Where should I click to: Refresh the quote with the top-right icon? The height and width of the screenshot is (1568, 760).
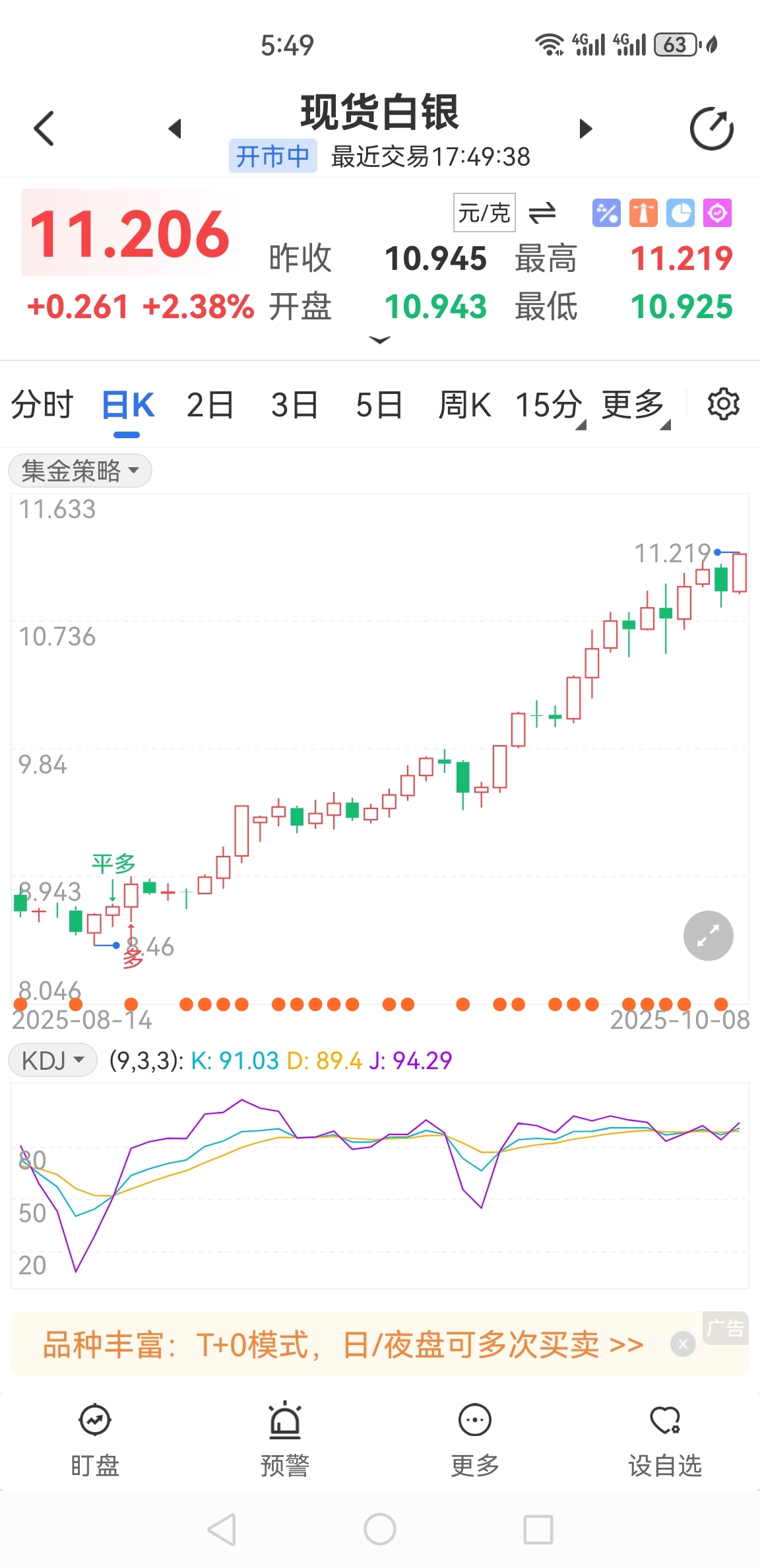[x=711, y=128]
